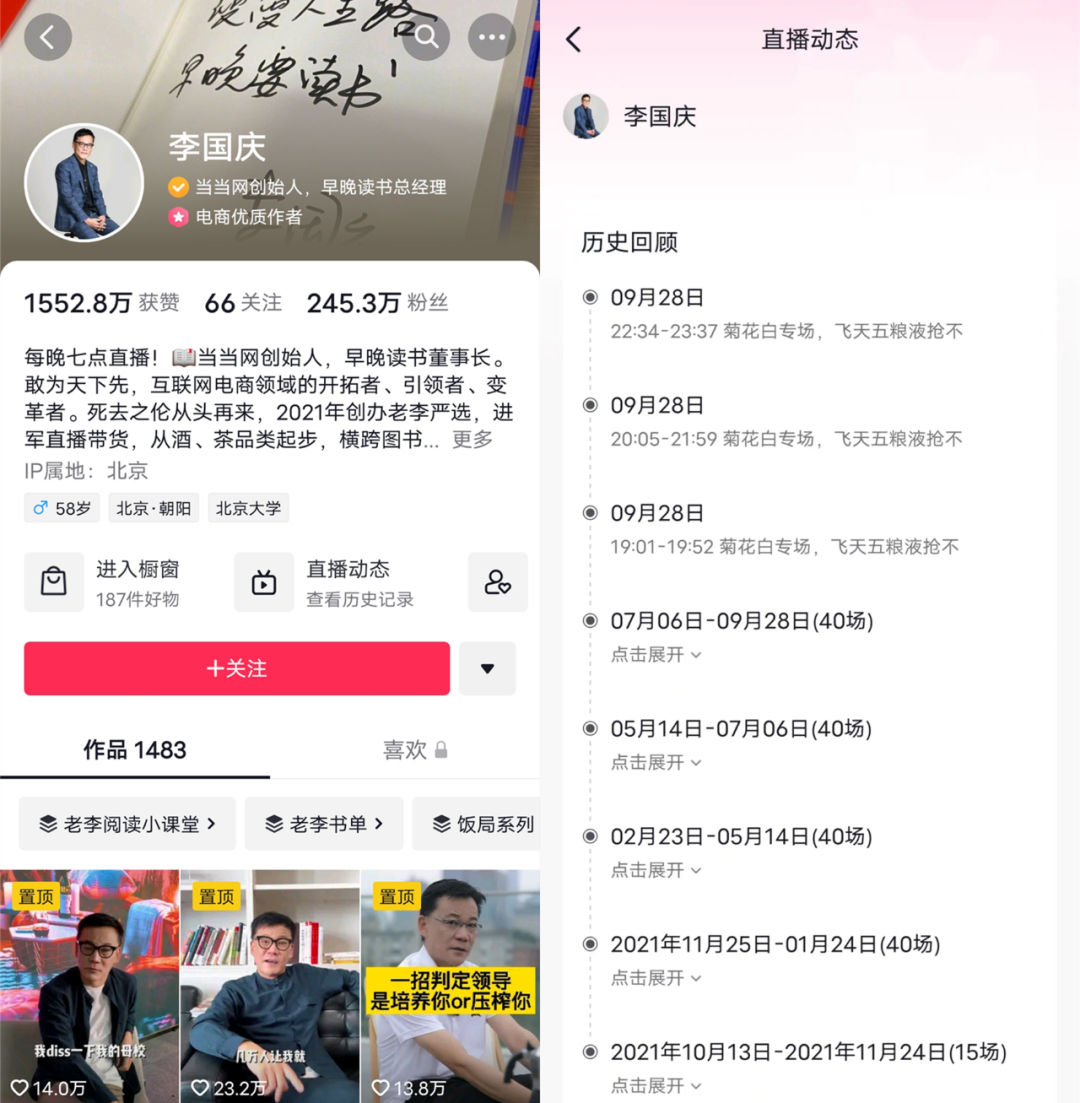Open the 老李阅读小课堂 collection

point(127,824)
